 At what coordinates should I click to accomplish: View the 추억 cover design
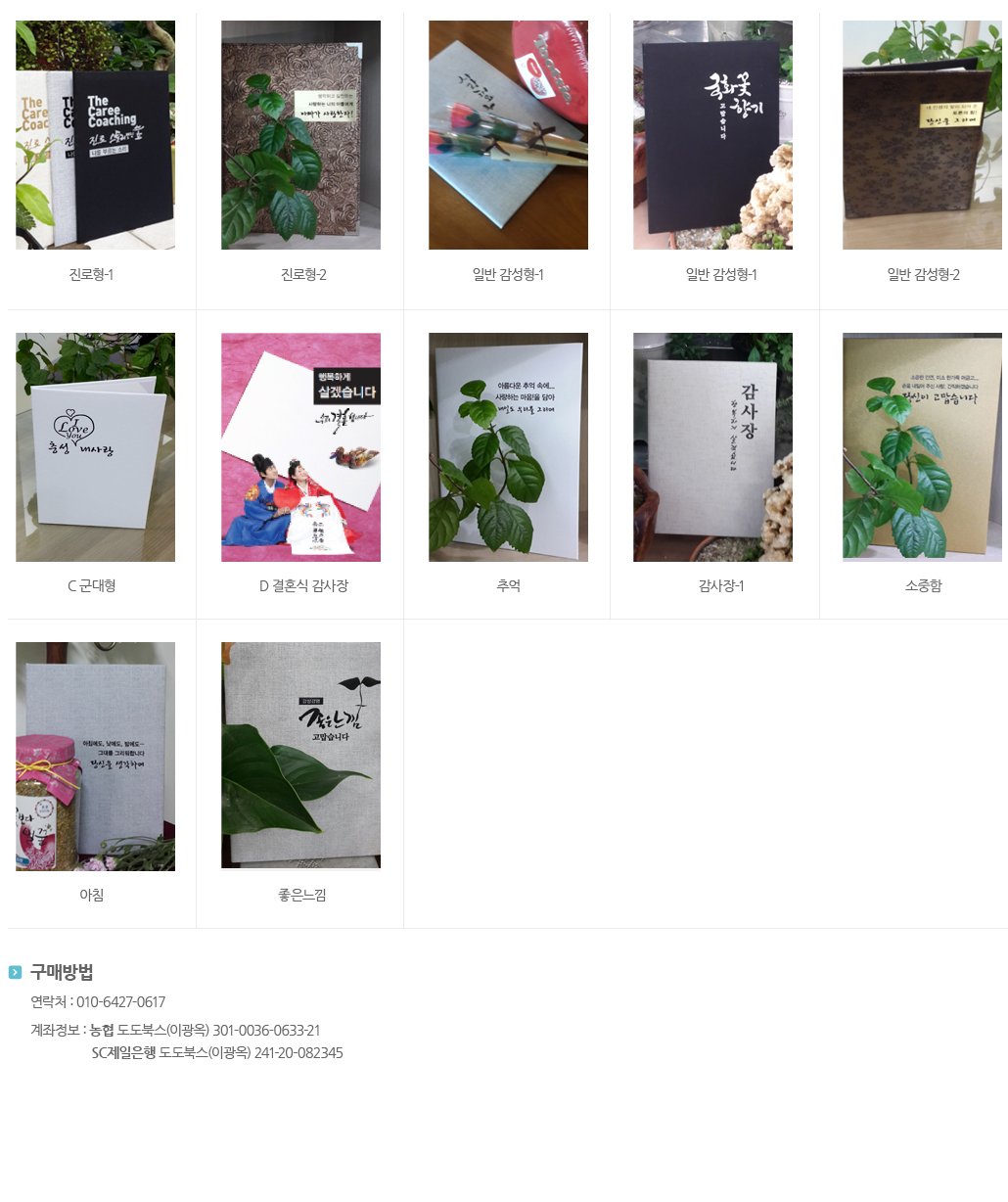508,447
